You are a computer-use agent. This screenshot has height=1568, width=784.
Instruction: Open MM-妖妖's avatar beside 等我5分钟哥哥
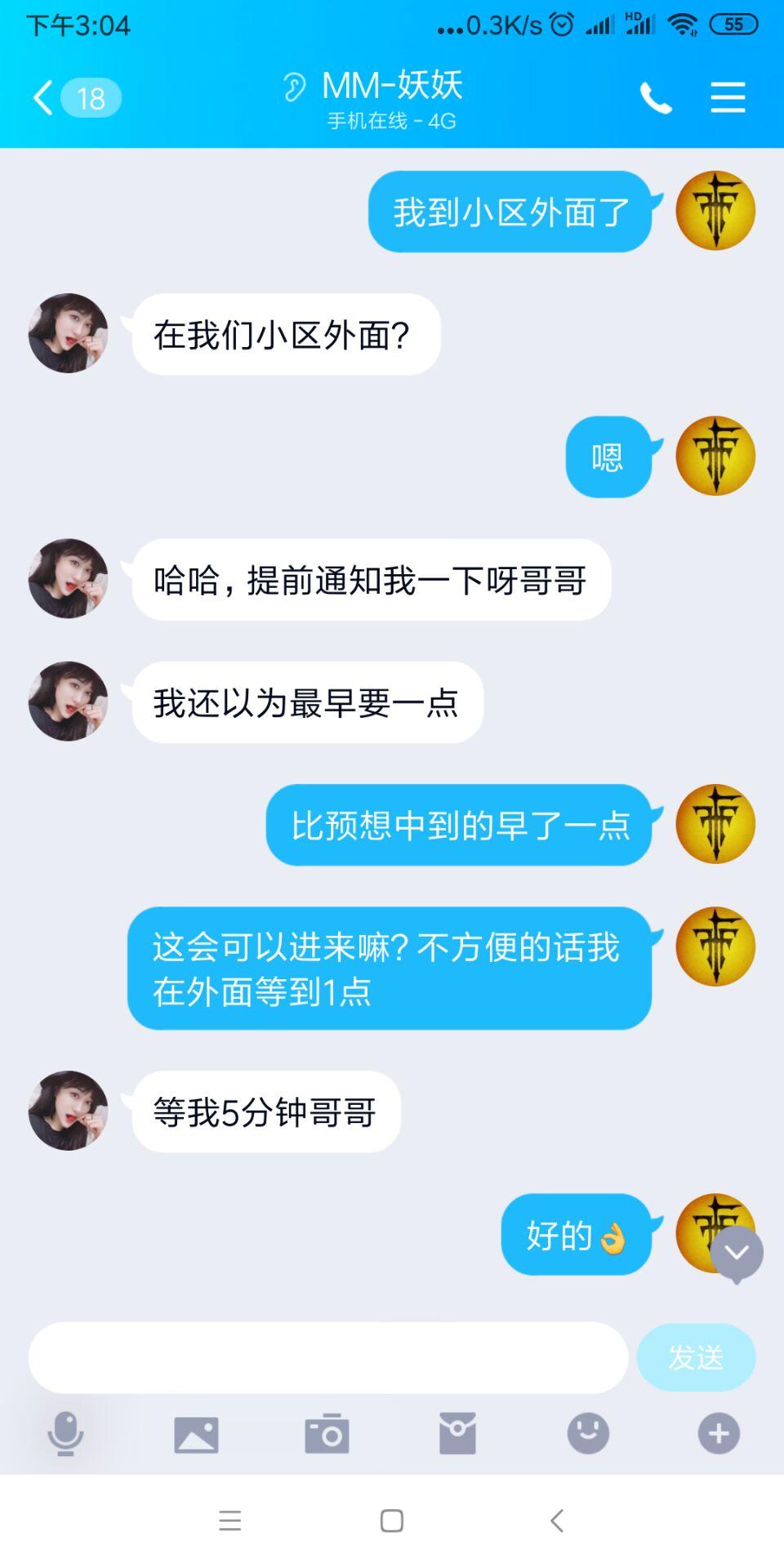click(x=69, y=1111)
